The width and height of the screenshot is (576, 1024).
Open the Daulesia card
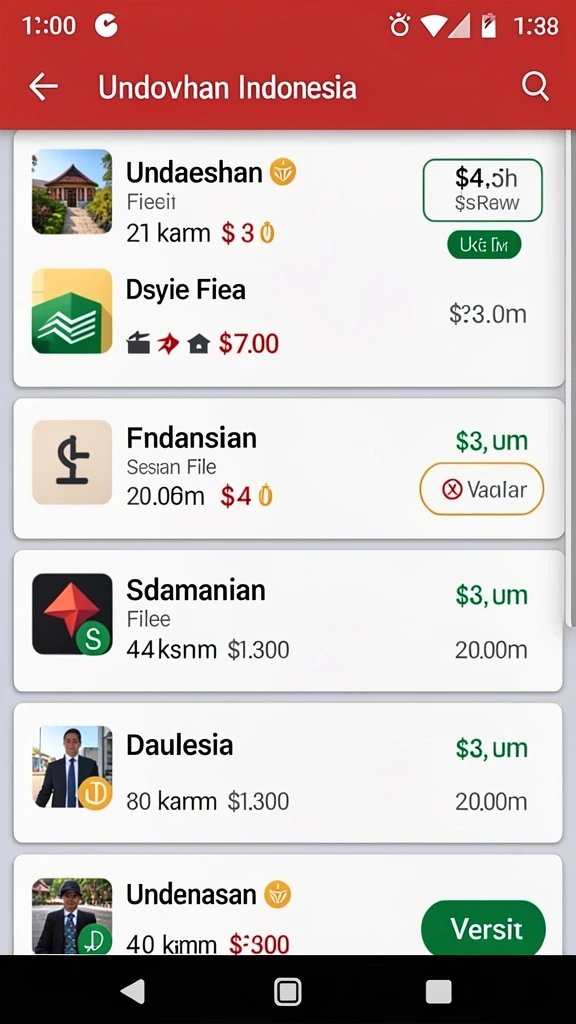pos(288,773)
